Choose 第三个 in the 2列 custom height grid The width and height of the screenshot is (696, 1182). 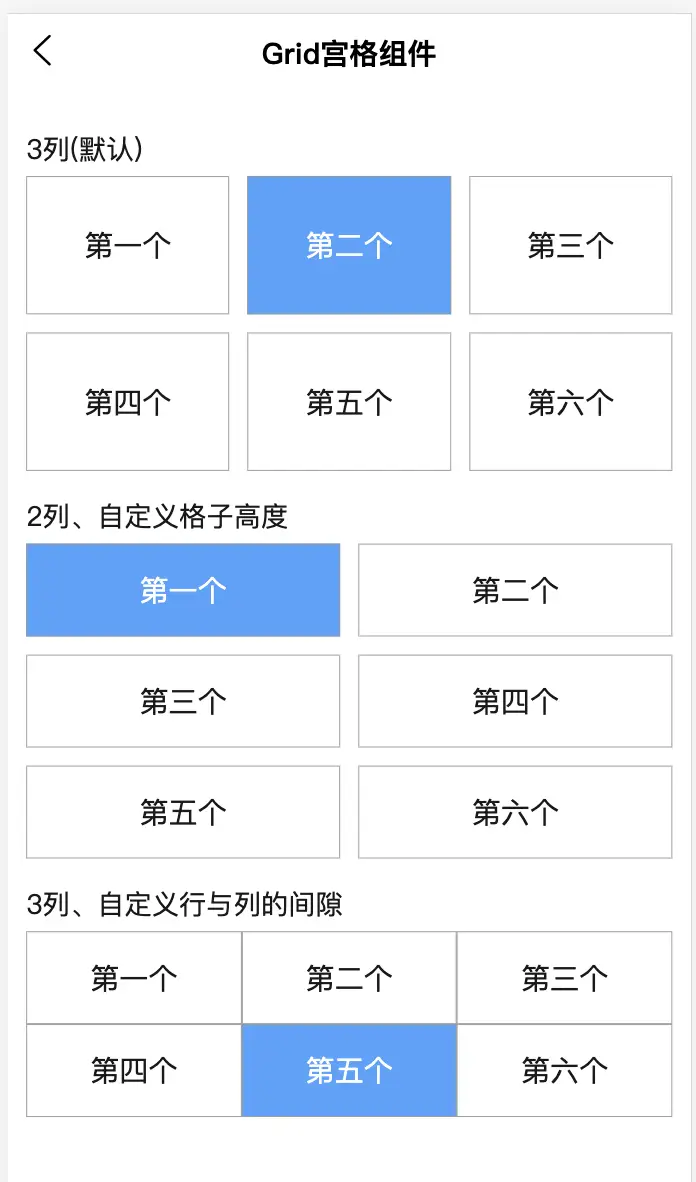point(183,701)
